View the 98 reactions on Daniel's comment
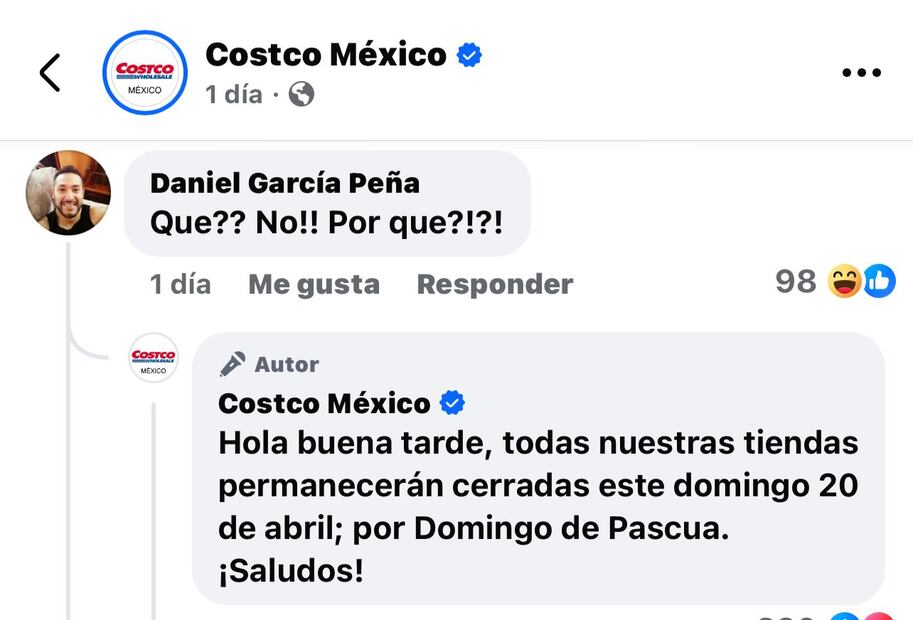Screen dimensions: 913x620 pyautogui.click(x=835, y=282)
